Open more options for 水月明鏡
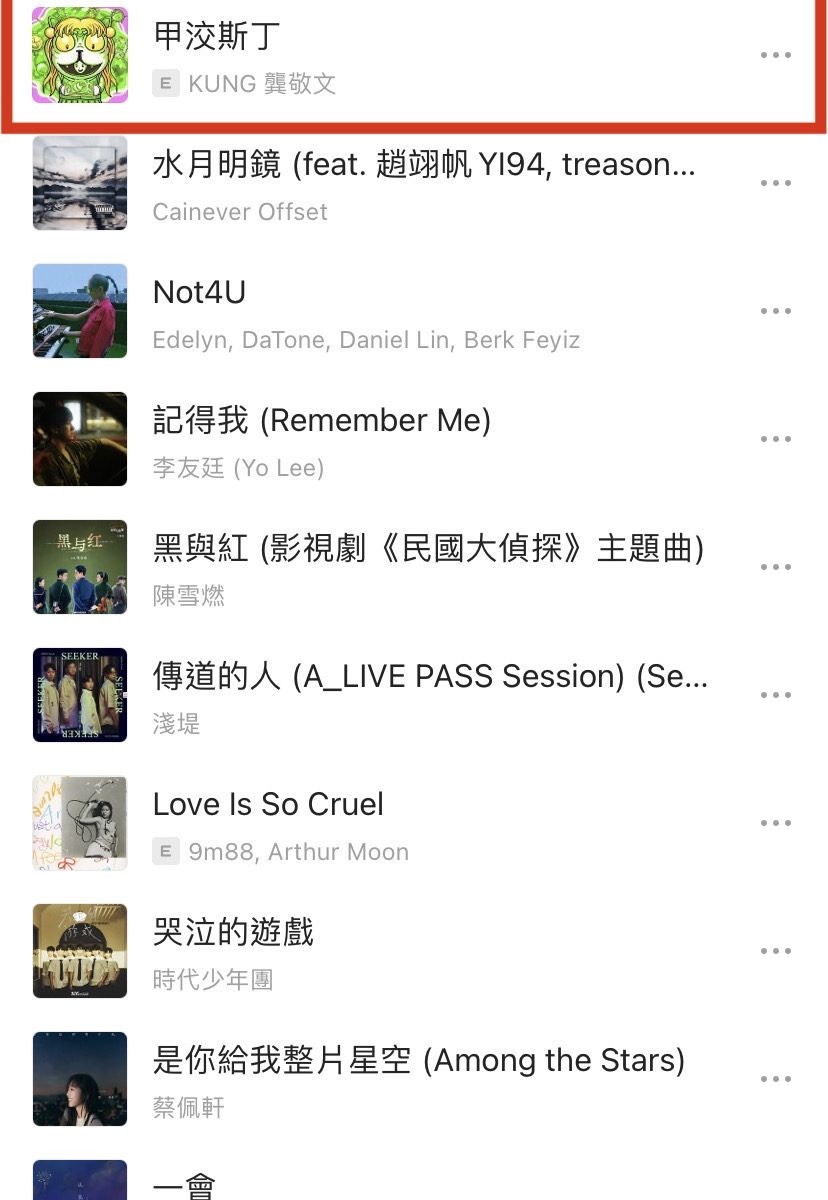This screenshot has width=828, height=1200. tap(776, 184)
